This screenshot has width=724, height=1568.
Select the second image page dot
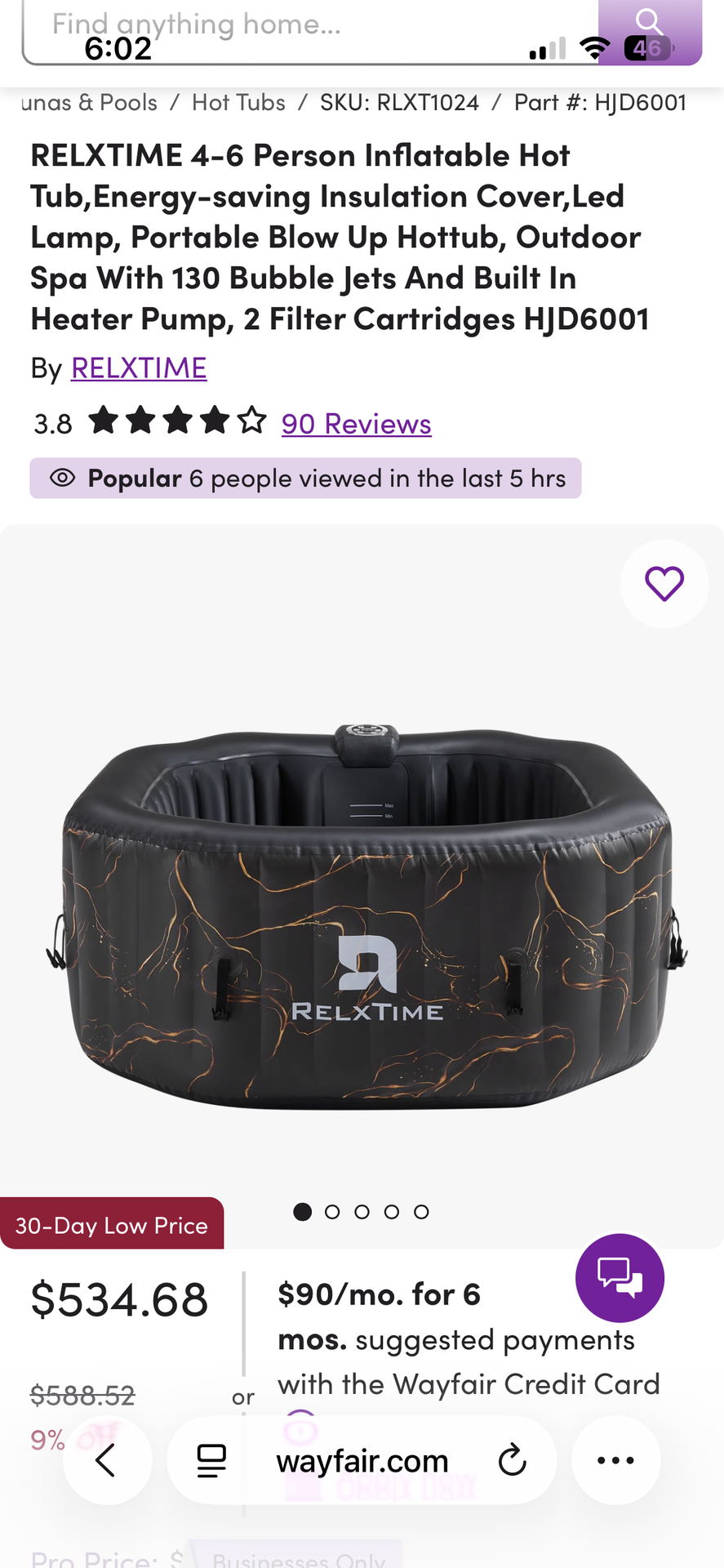point(332,1212)
